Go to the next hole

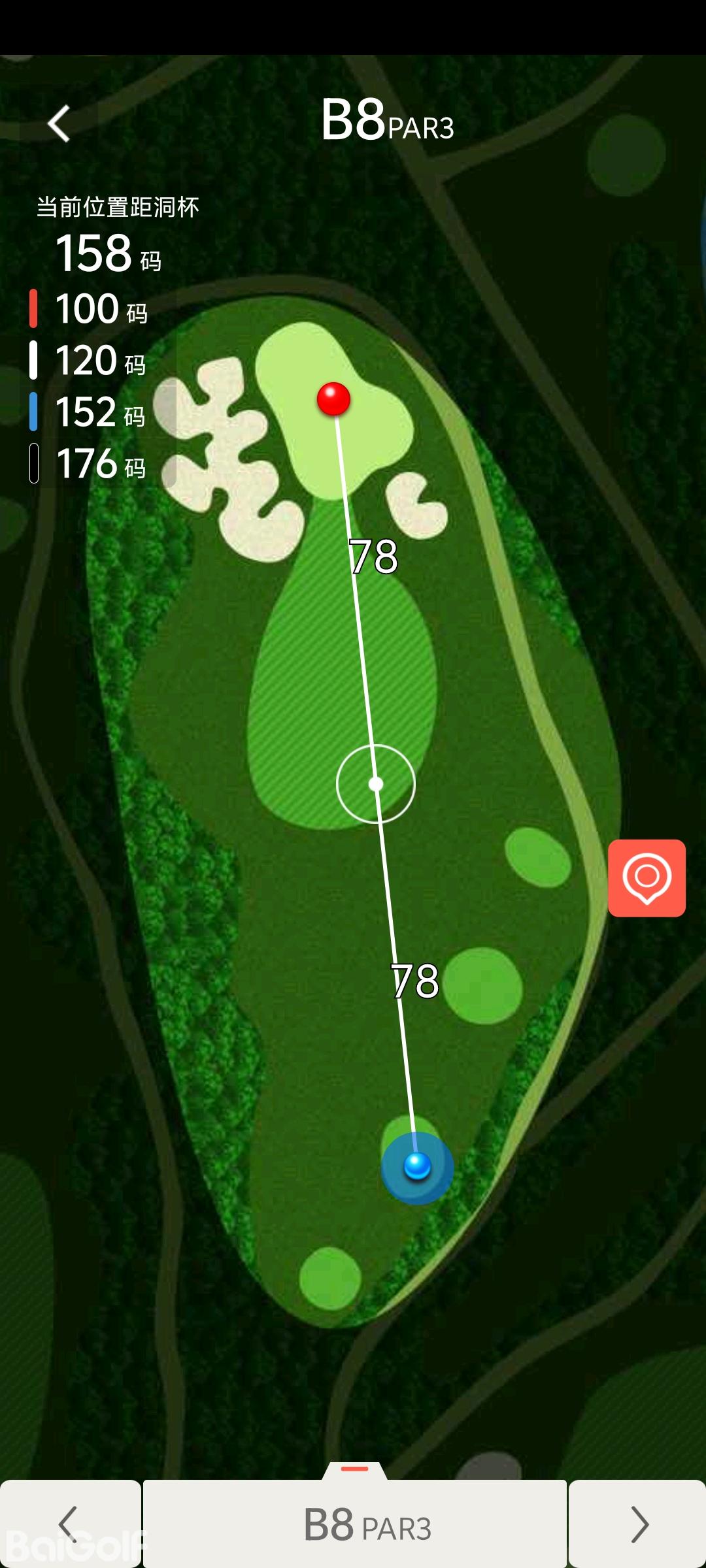point(638,1524)
